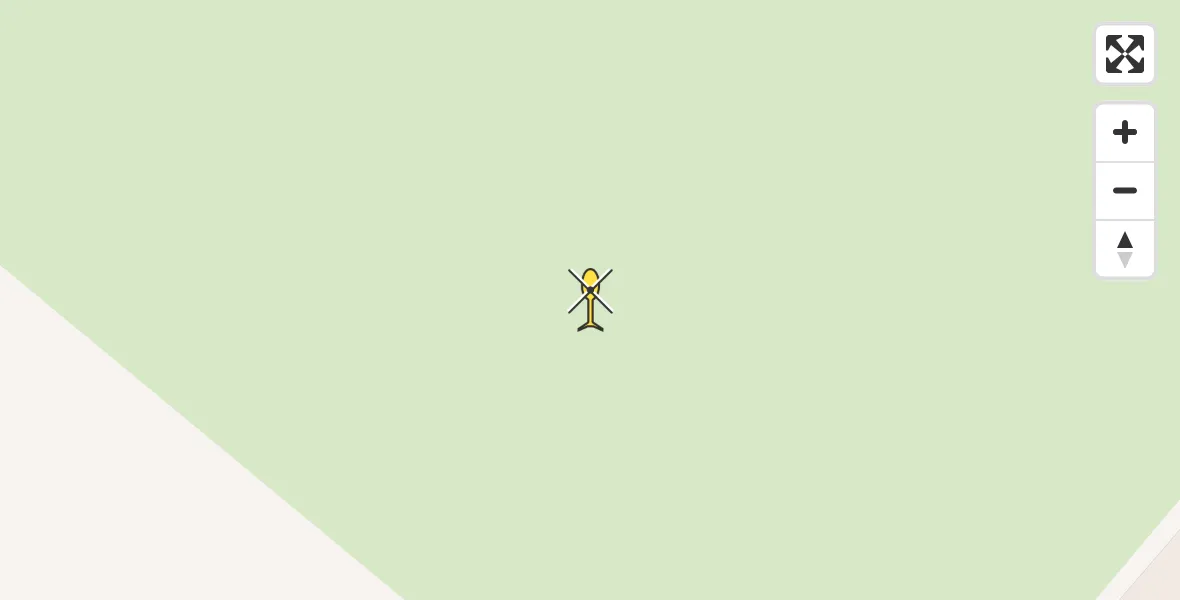1180x600 pixels.
Task: Zoom out of the map
Action: (1124, 190)
